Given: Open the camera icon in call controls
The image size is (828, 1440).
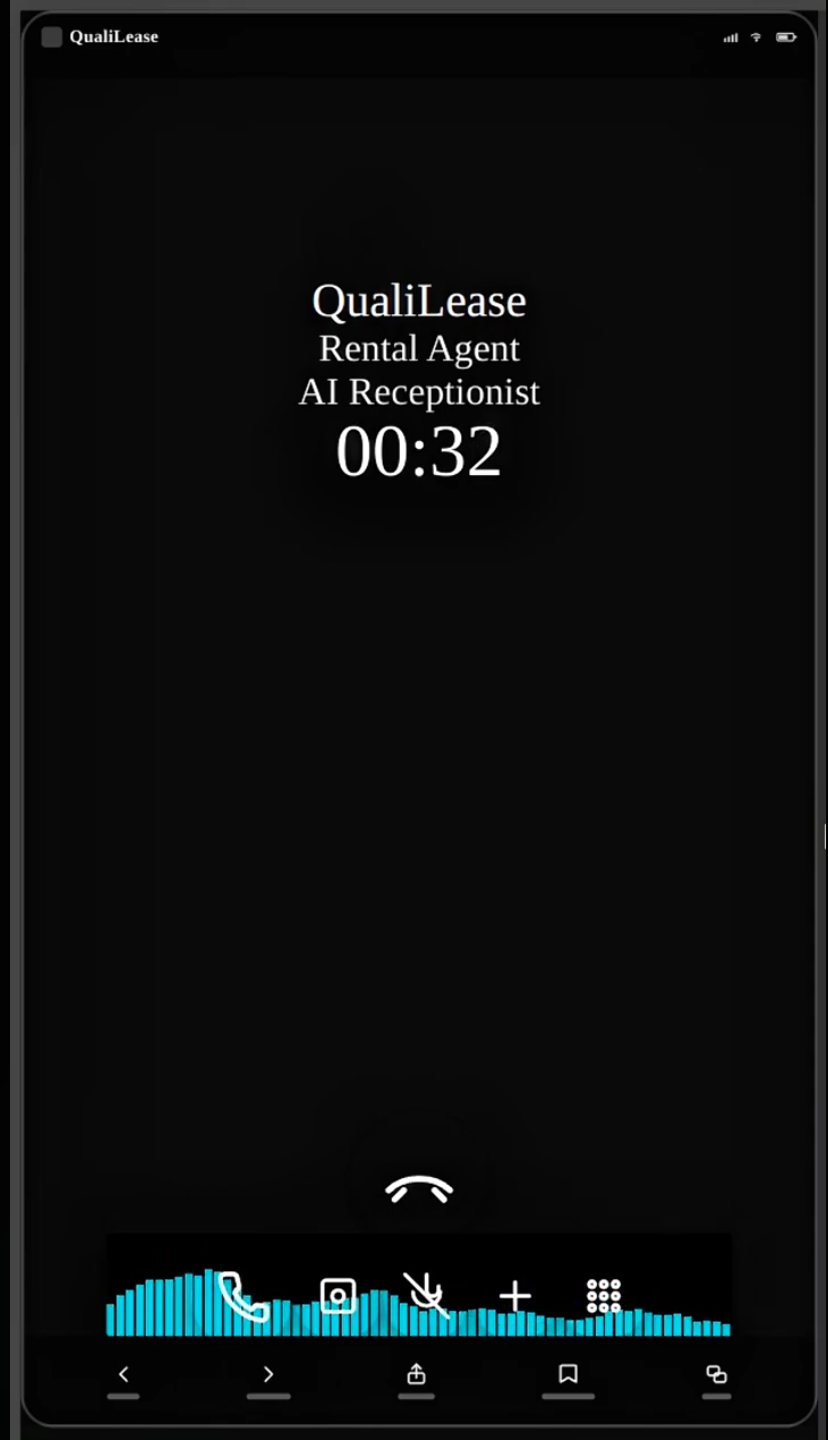Looking at the screenshot, I should tap(338, 1296).
